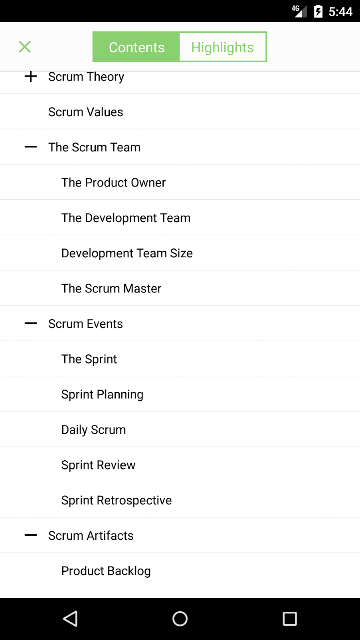Image resolution: width=360 pixels, height=640 pixels.
Task: Collapse The Scrum Team section
Action: (x=31, y=147)
